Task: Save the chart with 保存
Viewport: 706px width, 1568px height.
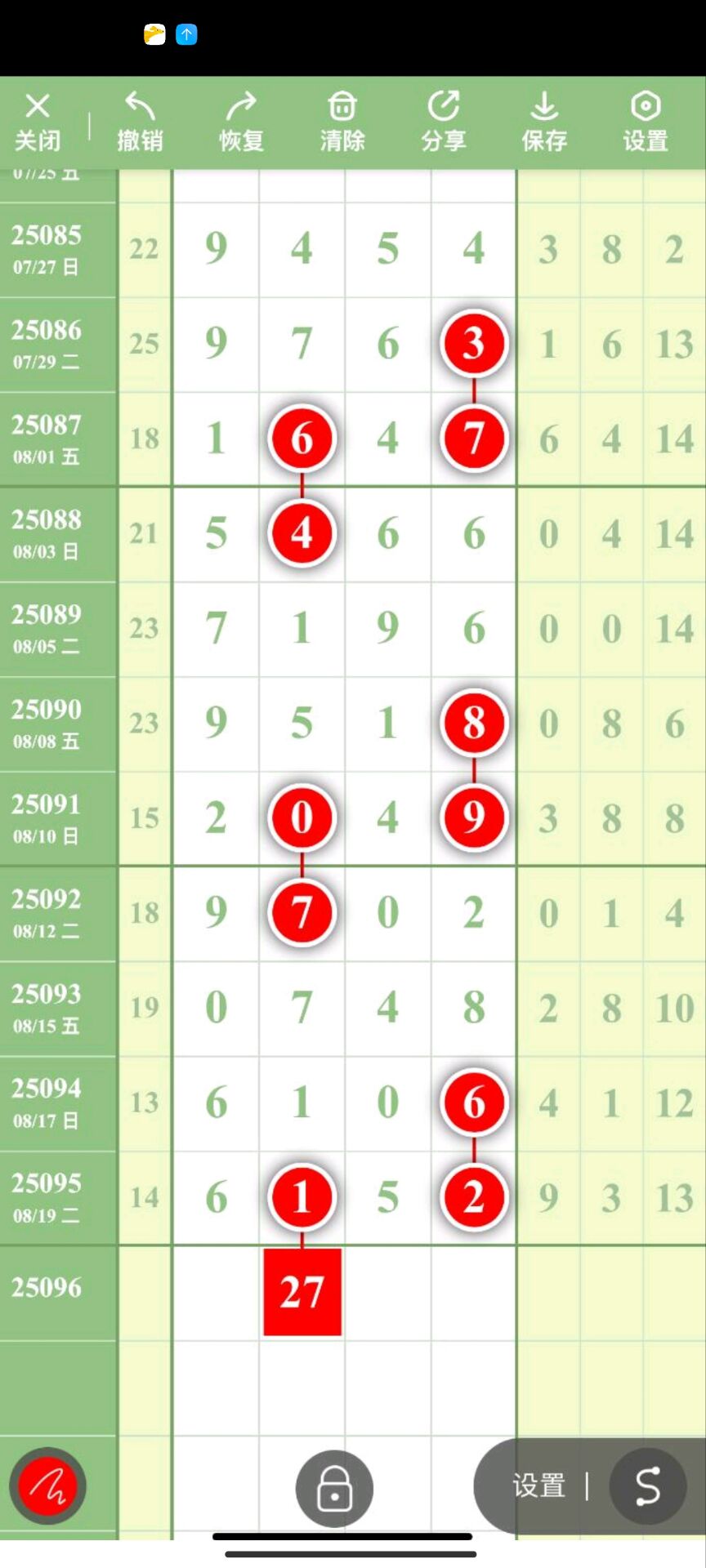Action: [x=544, y=122]
